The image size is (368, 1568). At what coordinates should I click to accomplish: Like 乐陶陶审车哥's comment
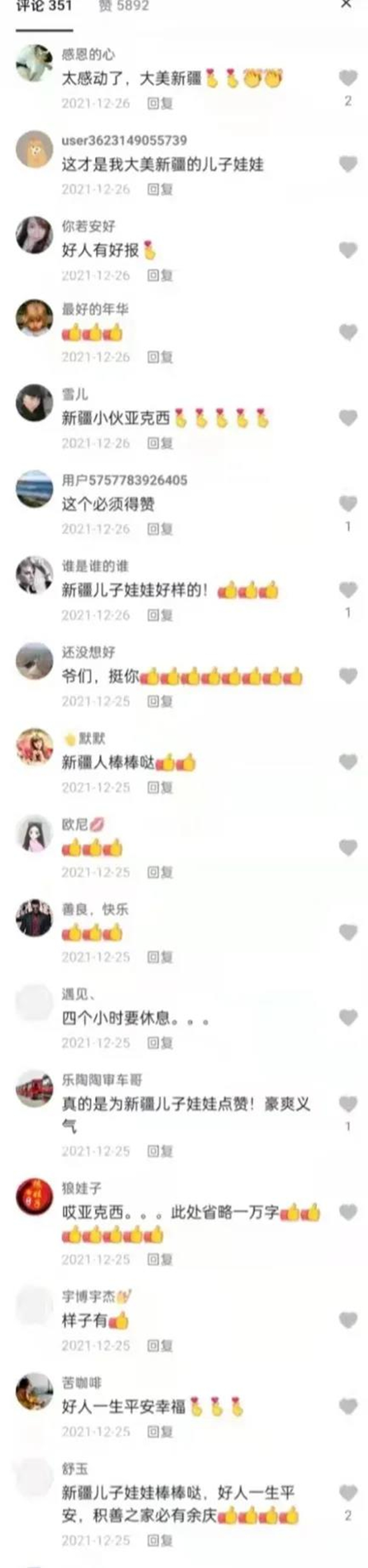coord(348,1103)
